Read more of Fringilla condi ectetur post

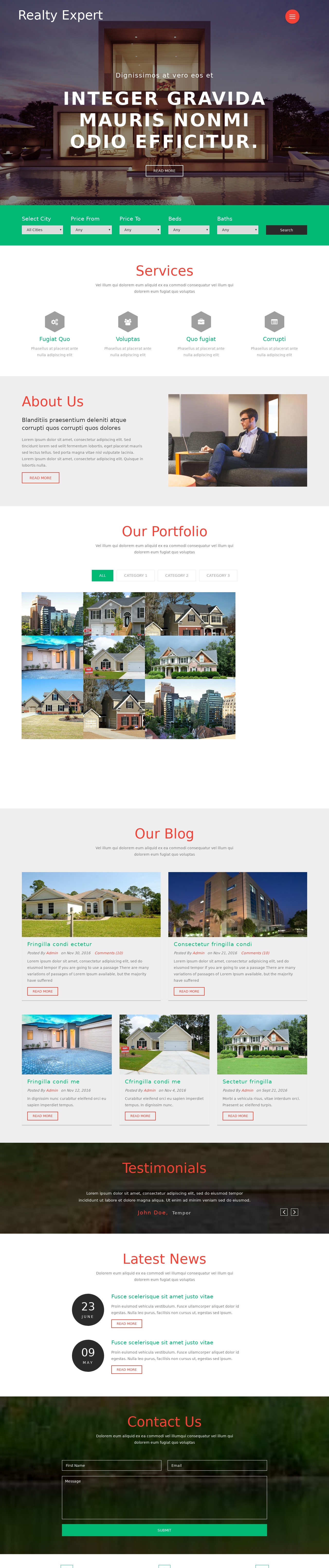43,991
